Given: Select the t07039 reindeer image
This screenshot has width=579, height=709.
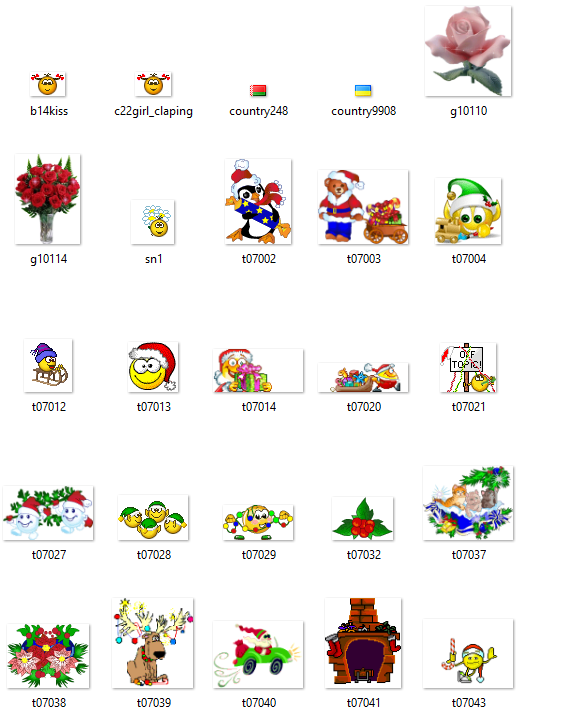Looking at the screenshot, I should 153,643.
